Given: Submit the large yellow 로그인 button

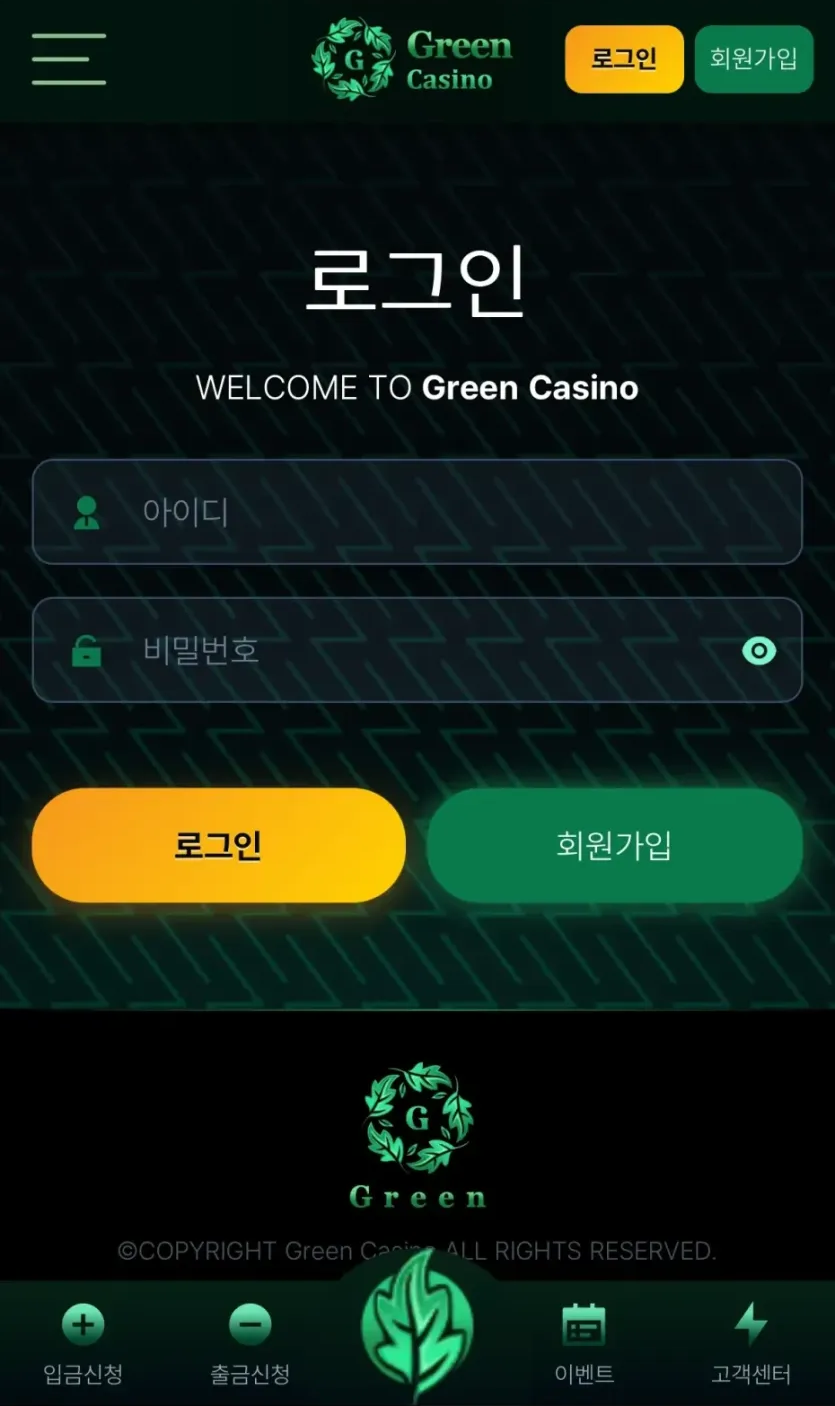Looking at the screenshot, I should click(218, 845).
